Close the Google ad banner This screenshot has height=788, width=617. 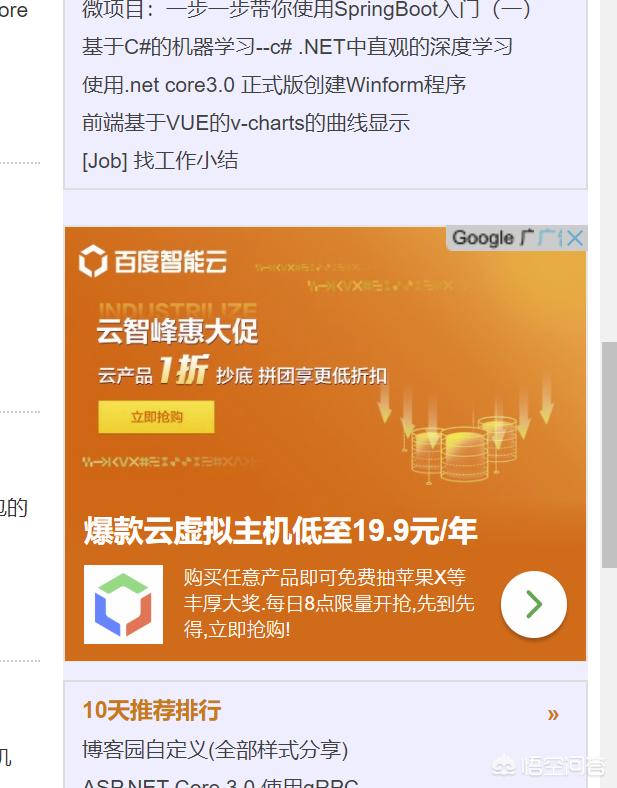point(575,238)
